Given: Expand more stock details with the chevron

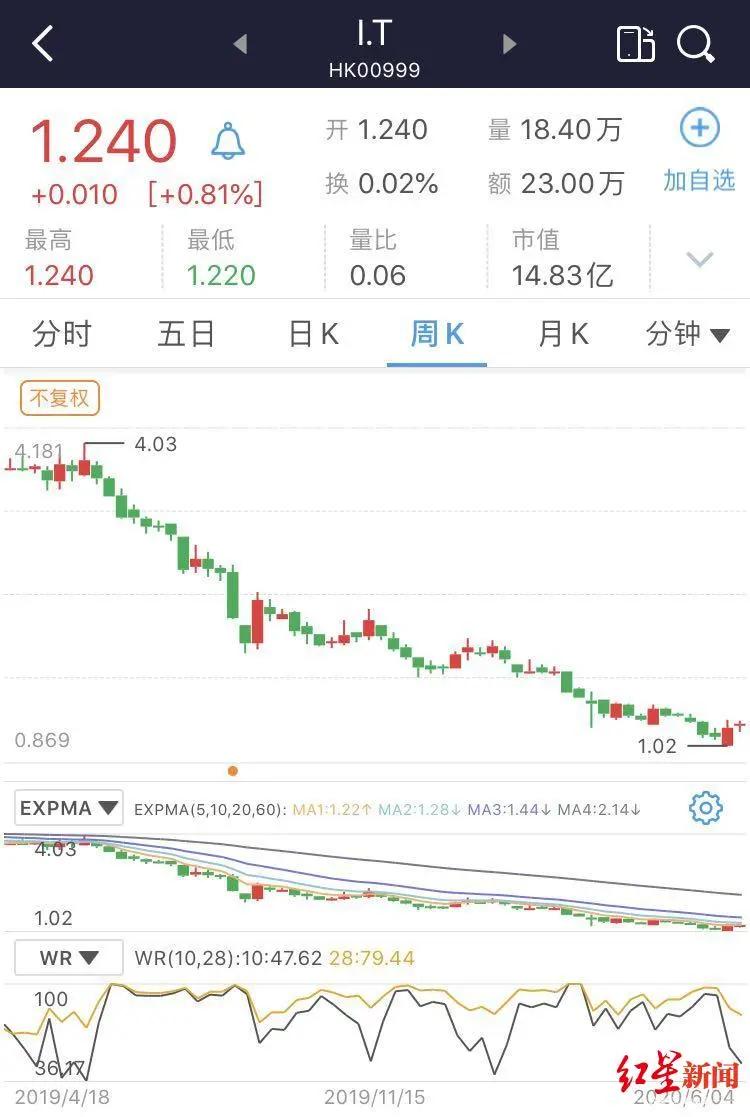Looking at the screenshot, I should coord(700,258).
